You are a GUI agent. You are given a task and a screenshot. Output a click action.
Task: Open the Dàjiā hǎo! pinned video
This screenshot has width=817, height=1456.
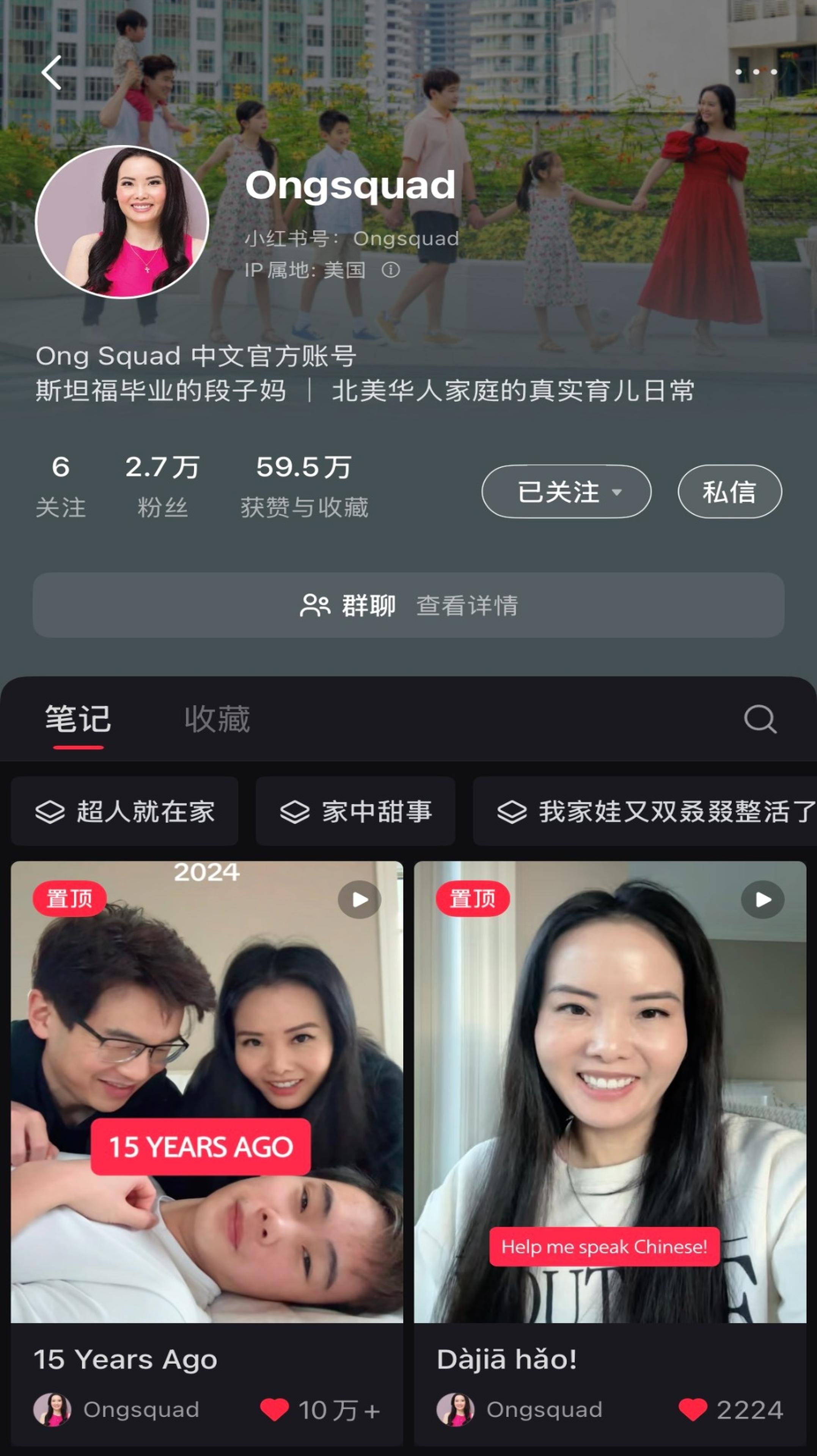click(610, 1091)
